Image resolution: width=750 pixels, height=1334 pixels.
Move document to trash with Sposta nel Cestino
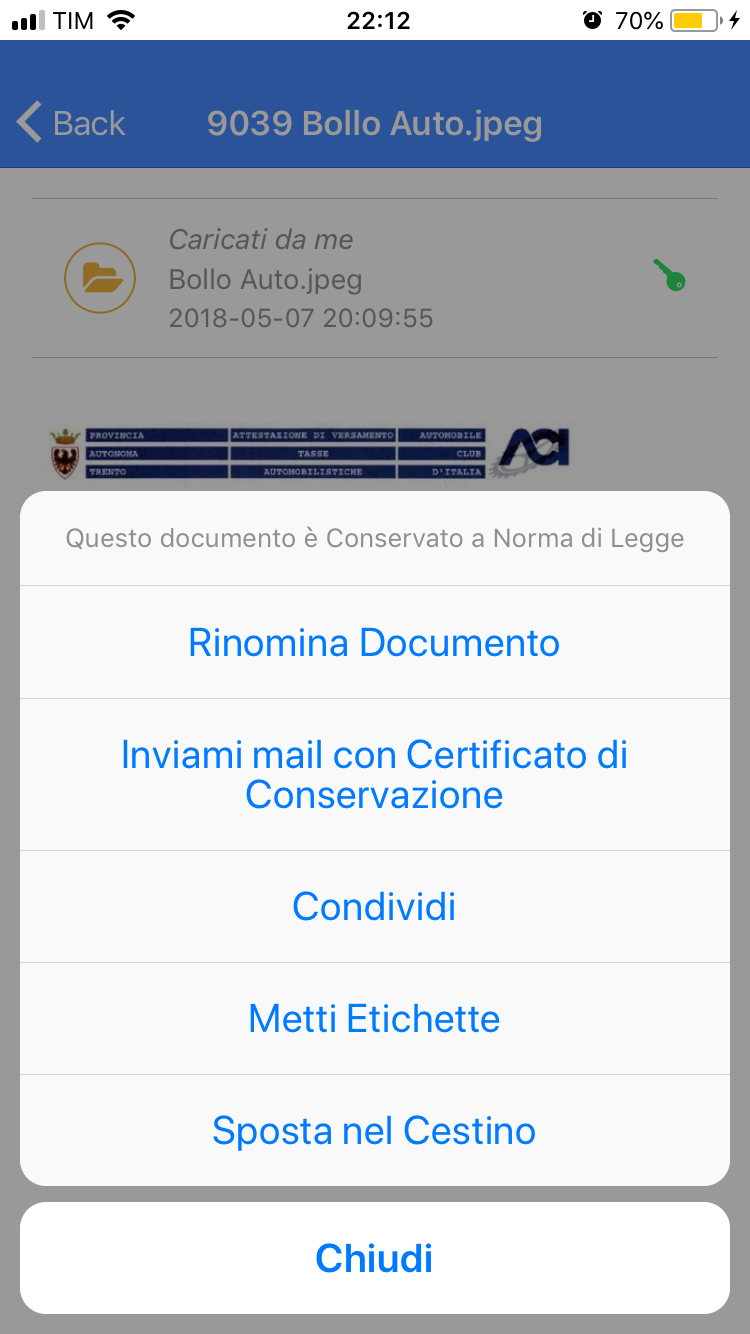(374, 1130)
